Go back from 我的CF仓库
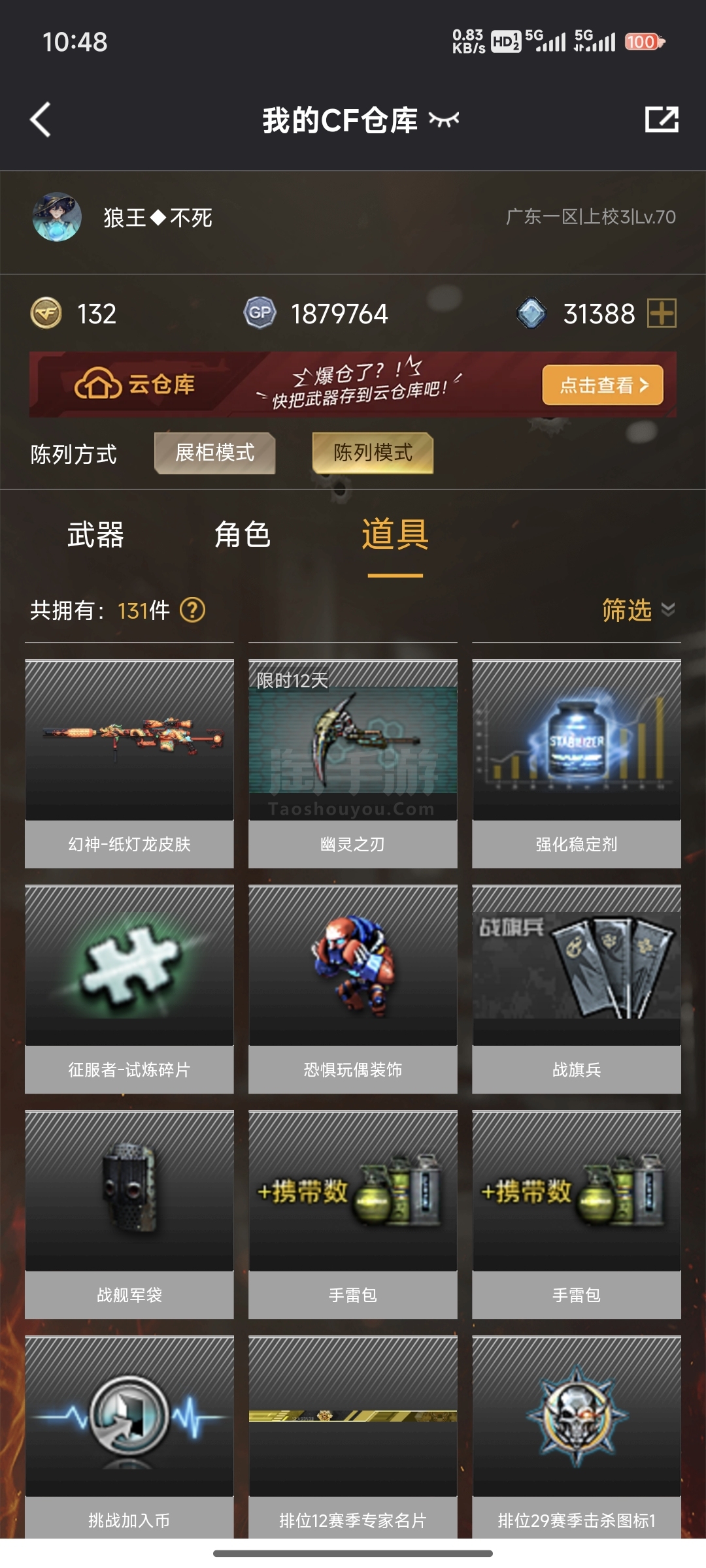This screenshot has width=706, height=1568. (x=41, y=120)
